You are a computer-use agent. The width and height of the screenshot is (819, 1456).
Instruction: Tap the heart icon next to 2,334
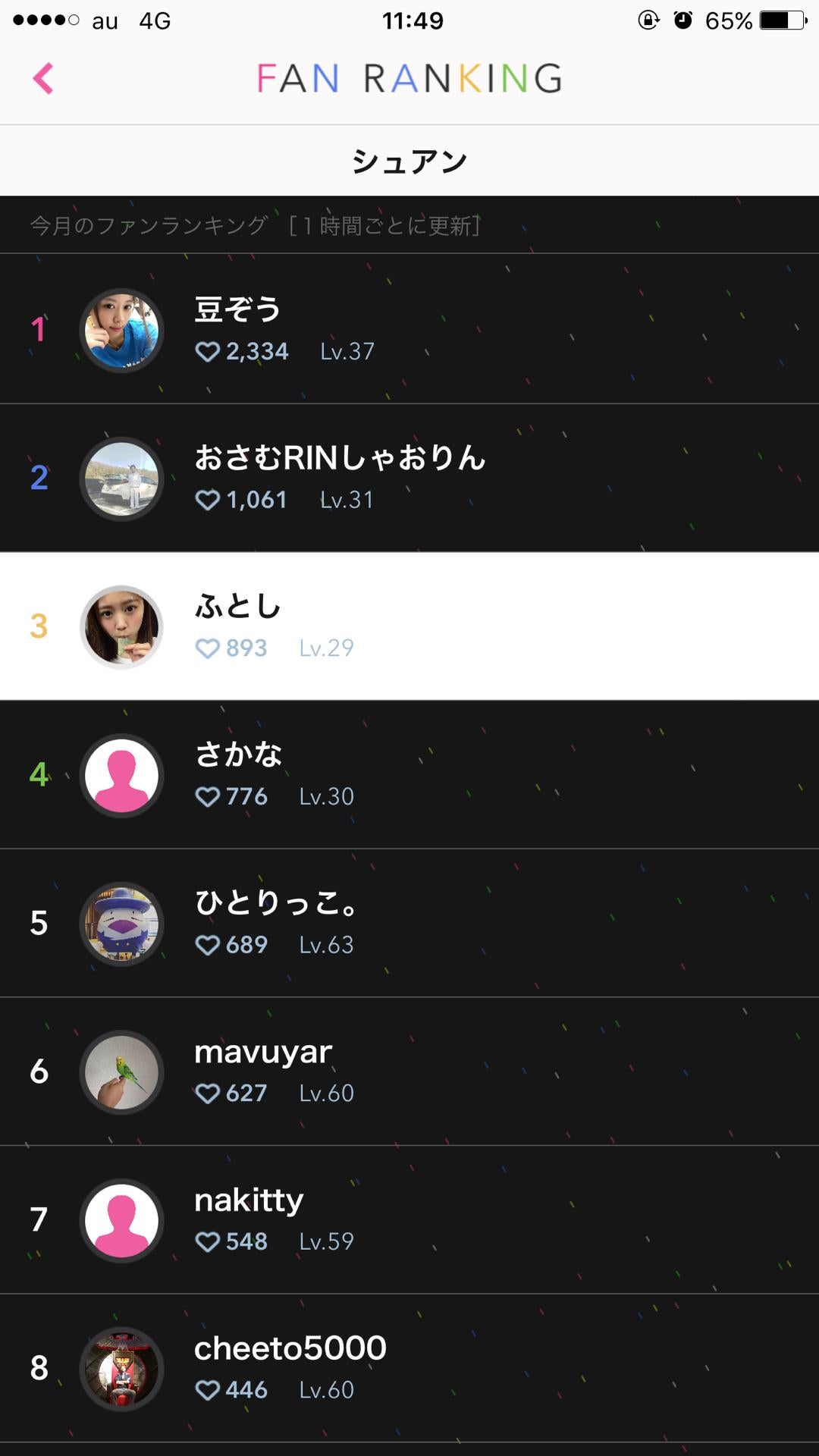click(208, 351)
